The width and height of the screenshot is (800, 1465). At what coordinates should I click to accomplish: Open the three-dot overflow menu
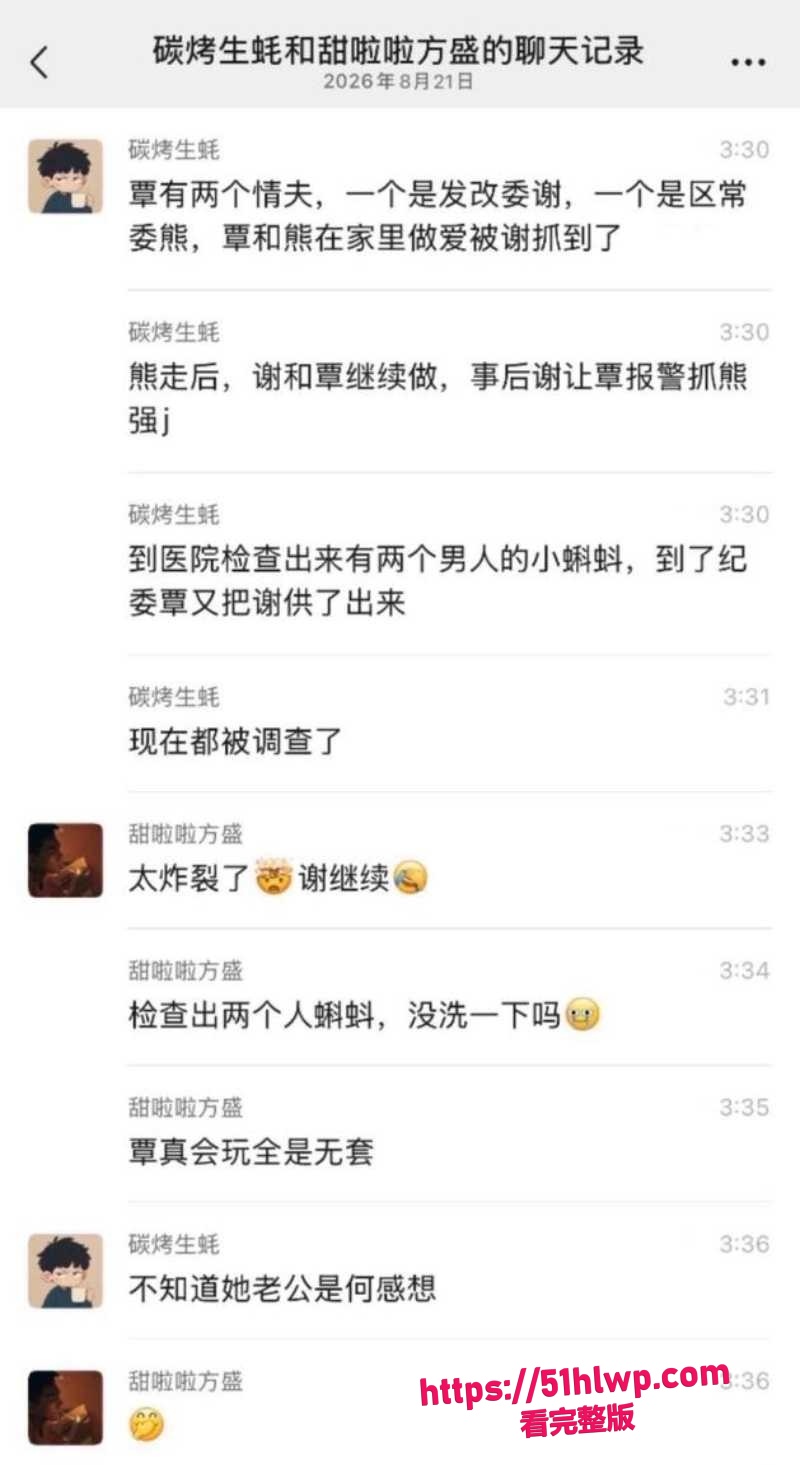[x=748, y=63]
